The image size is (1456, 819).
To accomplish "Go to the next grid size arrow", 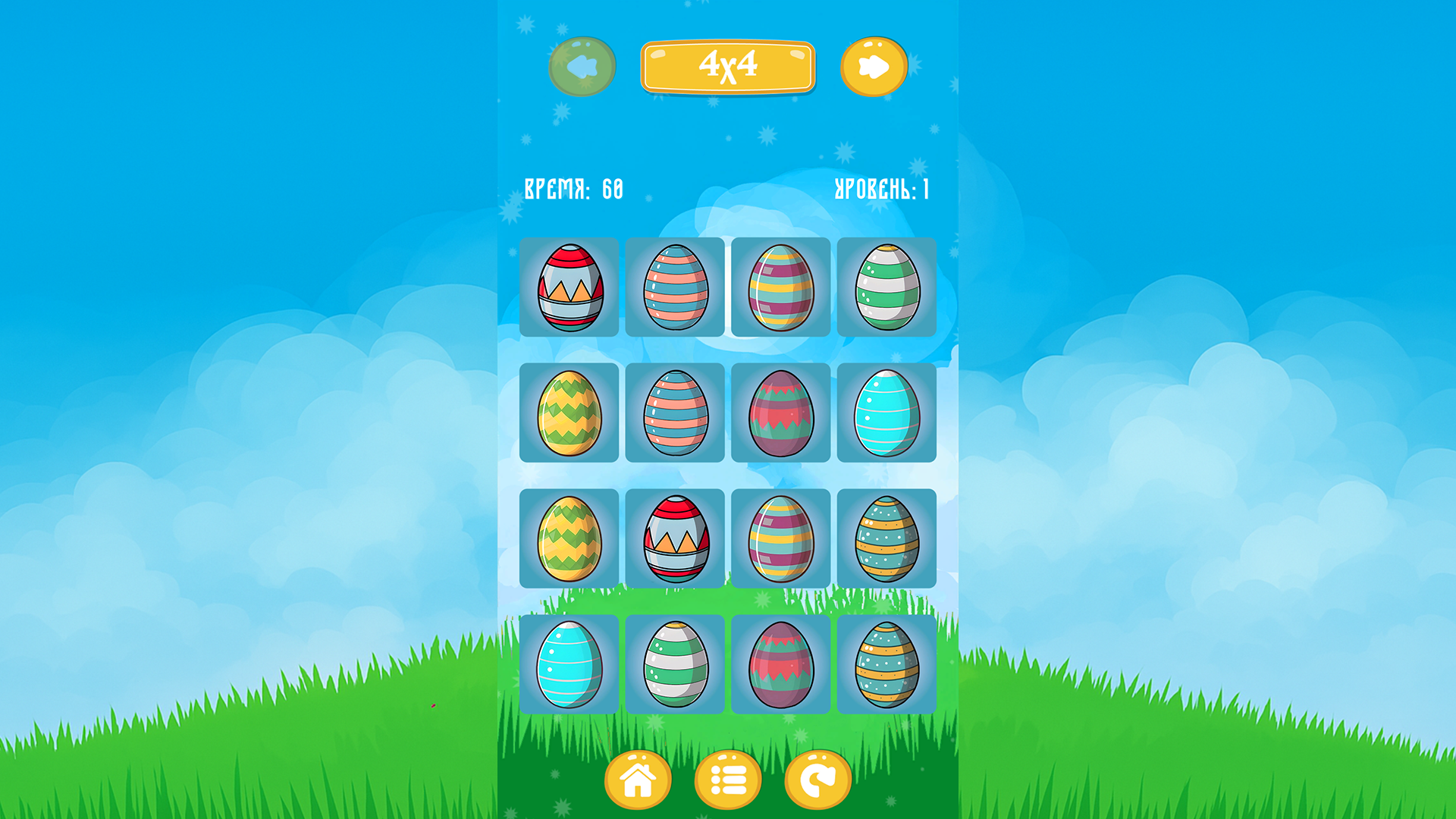I will pos(874,67).
